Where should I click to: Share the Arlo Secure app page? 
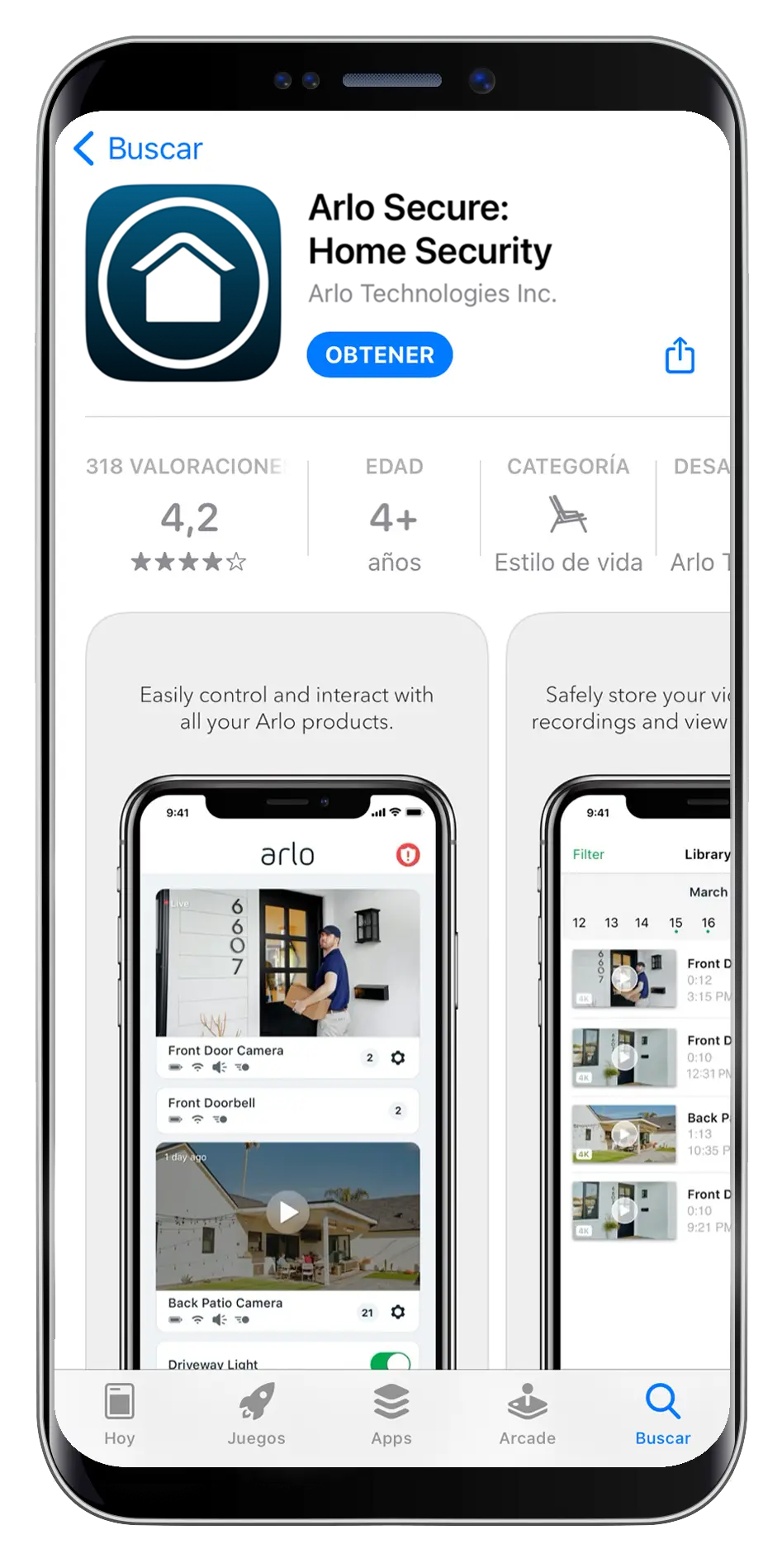[x=680, y=355]
